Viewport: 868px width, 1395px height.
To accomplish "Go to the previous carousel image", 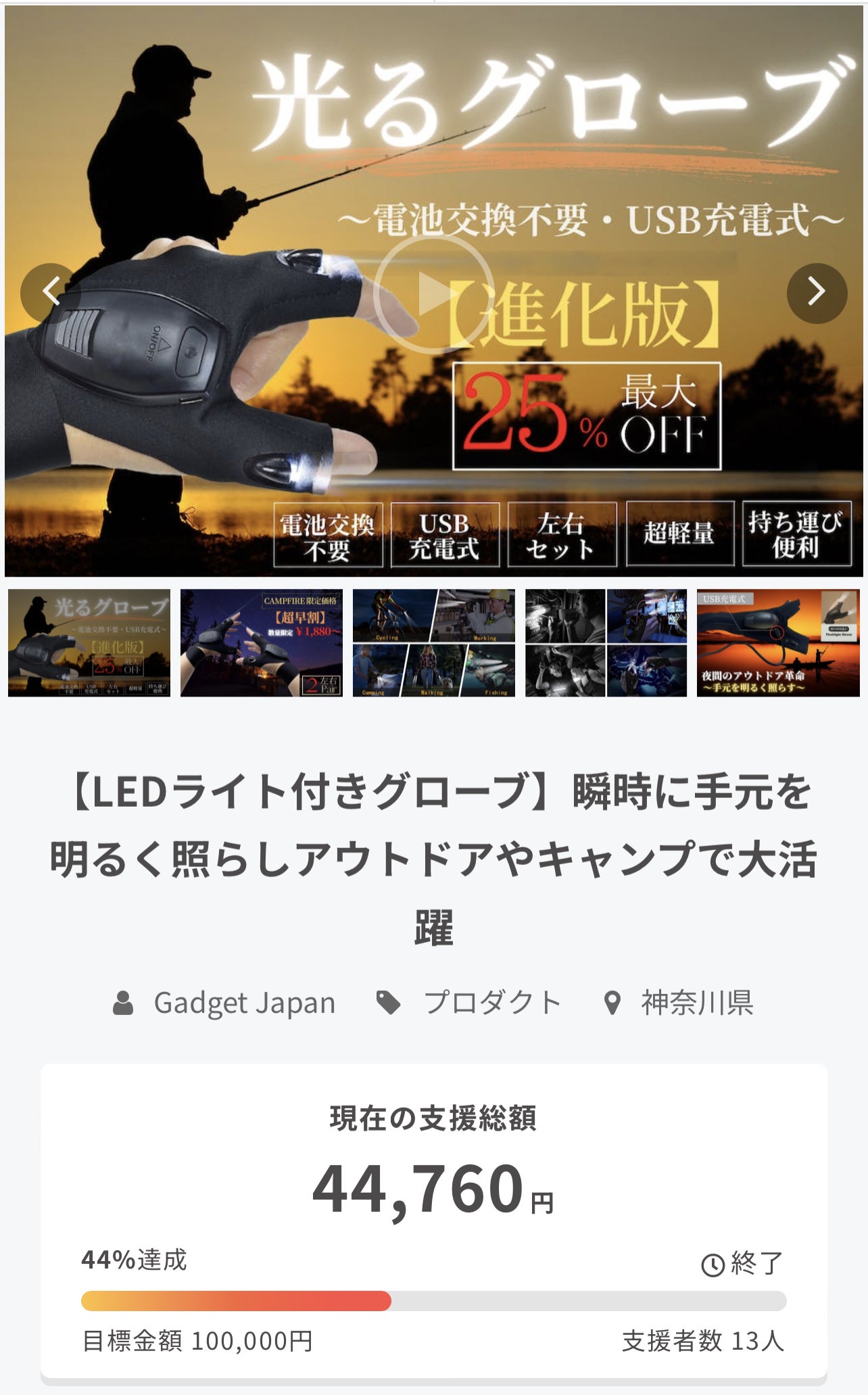I will click(x=51, y=293).
